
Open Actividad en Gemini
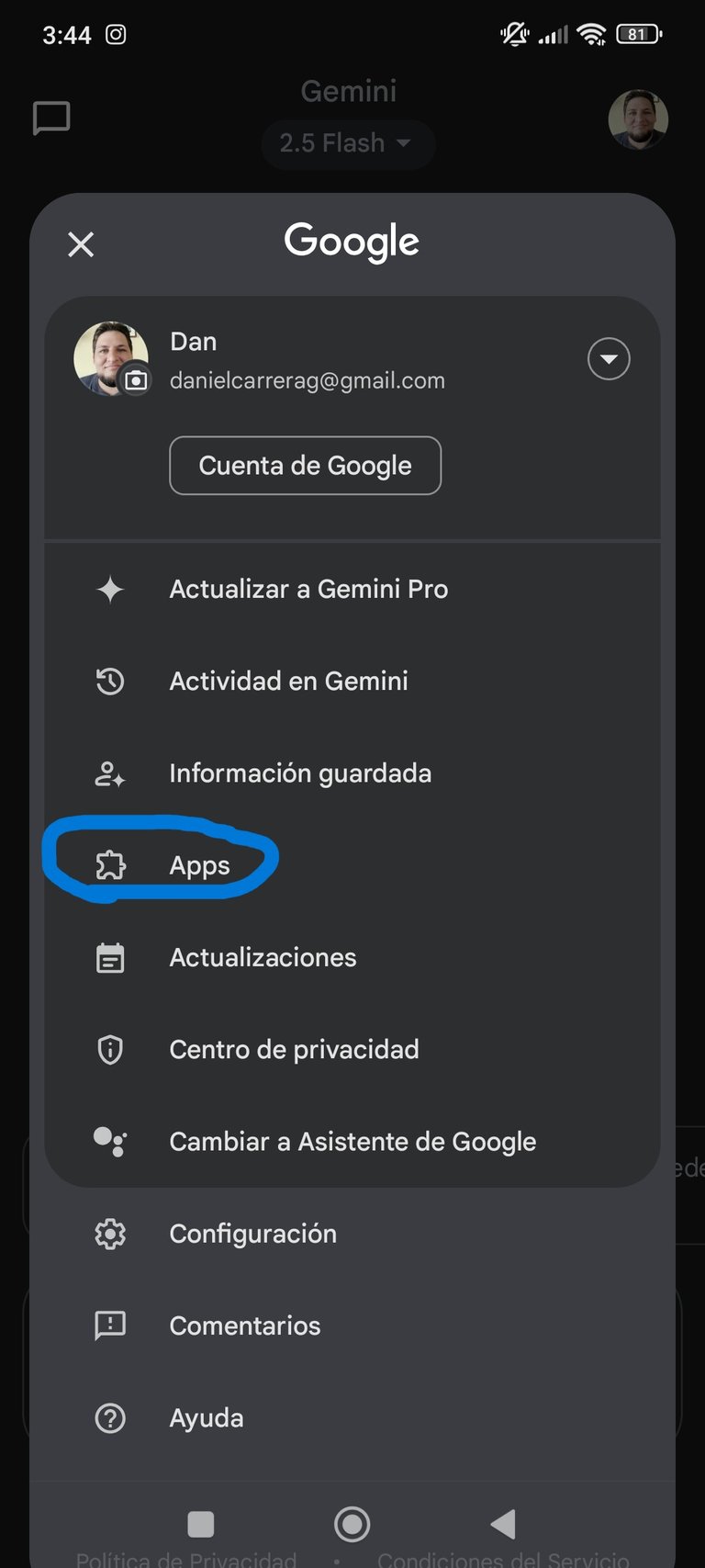pyautogui.click(x=352, y=681)
